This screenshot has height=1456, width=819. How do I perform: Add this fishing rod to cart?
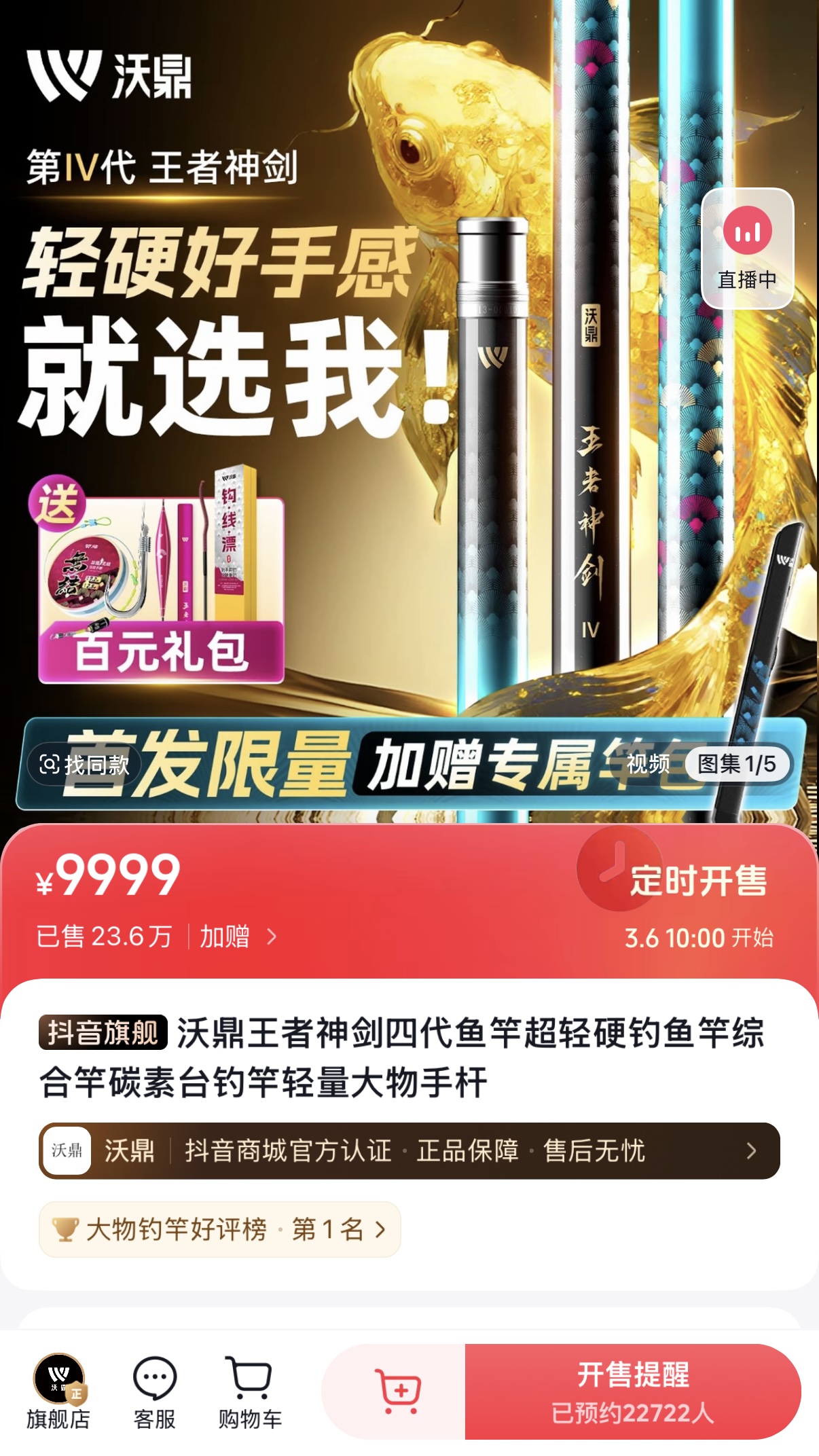[x=399, y=1391]
